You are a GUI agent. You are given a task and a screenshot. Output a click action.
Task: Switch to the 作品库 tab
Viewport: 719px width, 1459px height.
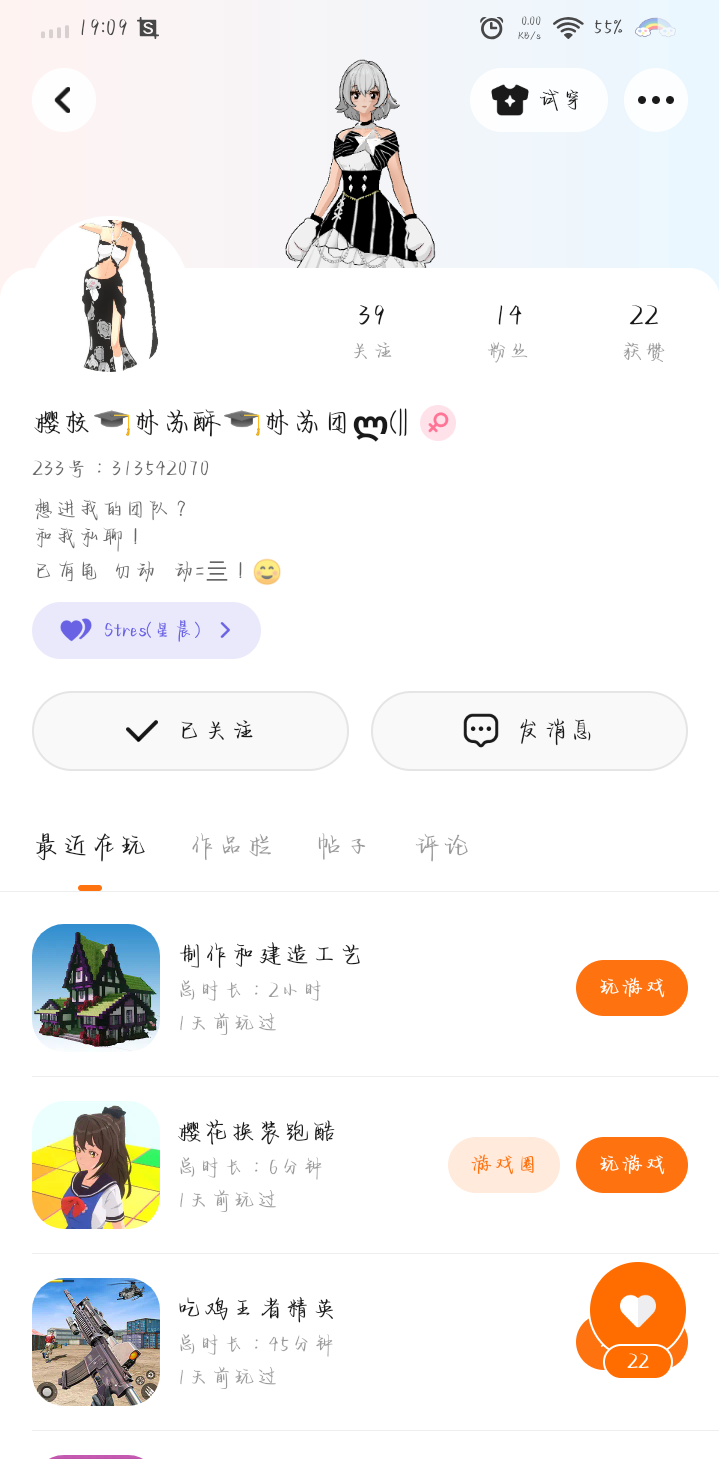tap(231, 846)
